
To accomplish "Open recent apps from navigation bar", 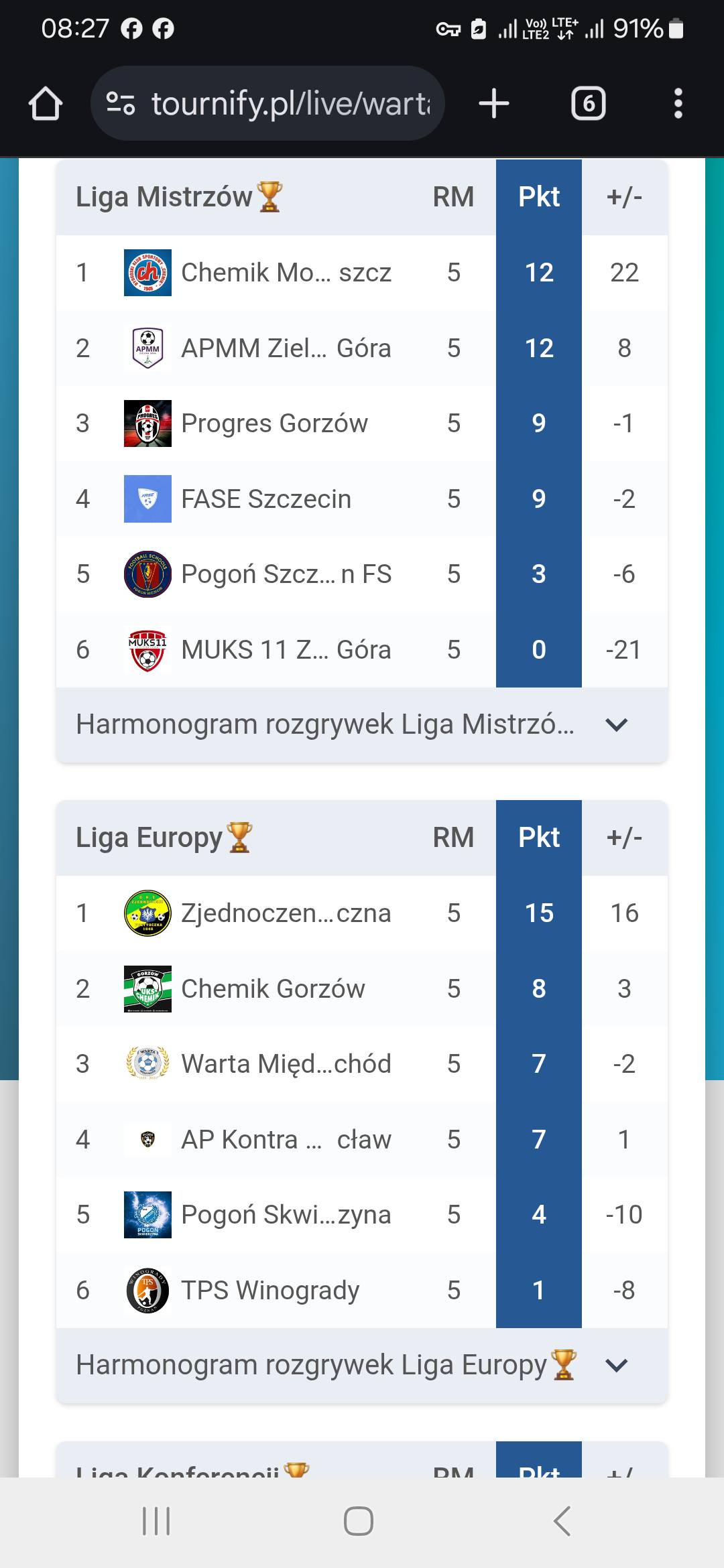I will (x=156, y=1521).
